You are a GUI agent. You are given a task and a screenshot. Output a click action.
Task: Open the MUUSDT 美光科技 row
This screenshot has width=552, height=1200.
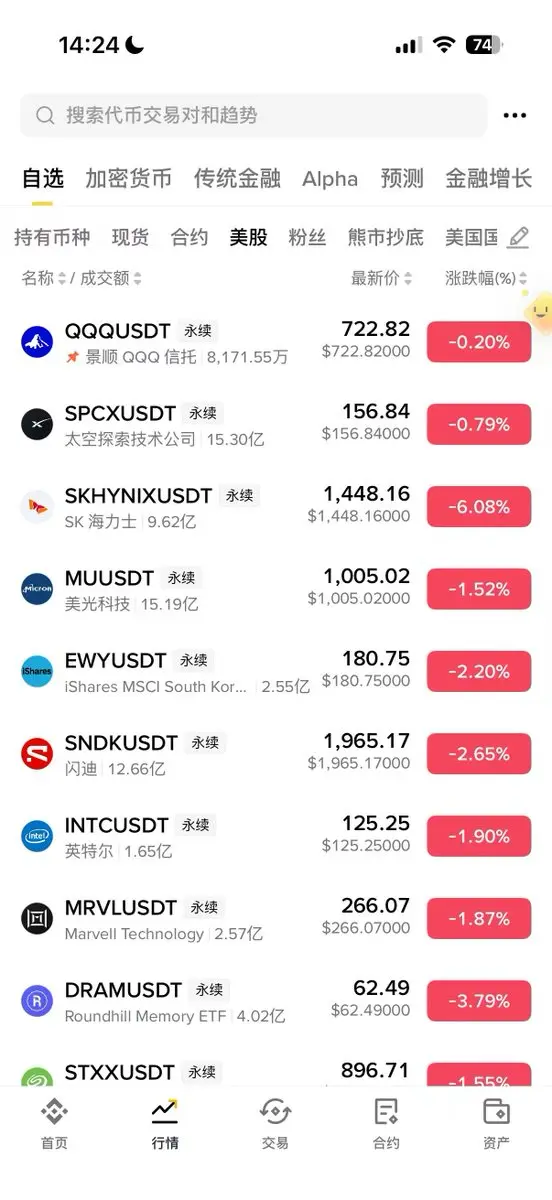click(x=276, y=589)
